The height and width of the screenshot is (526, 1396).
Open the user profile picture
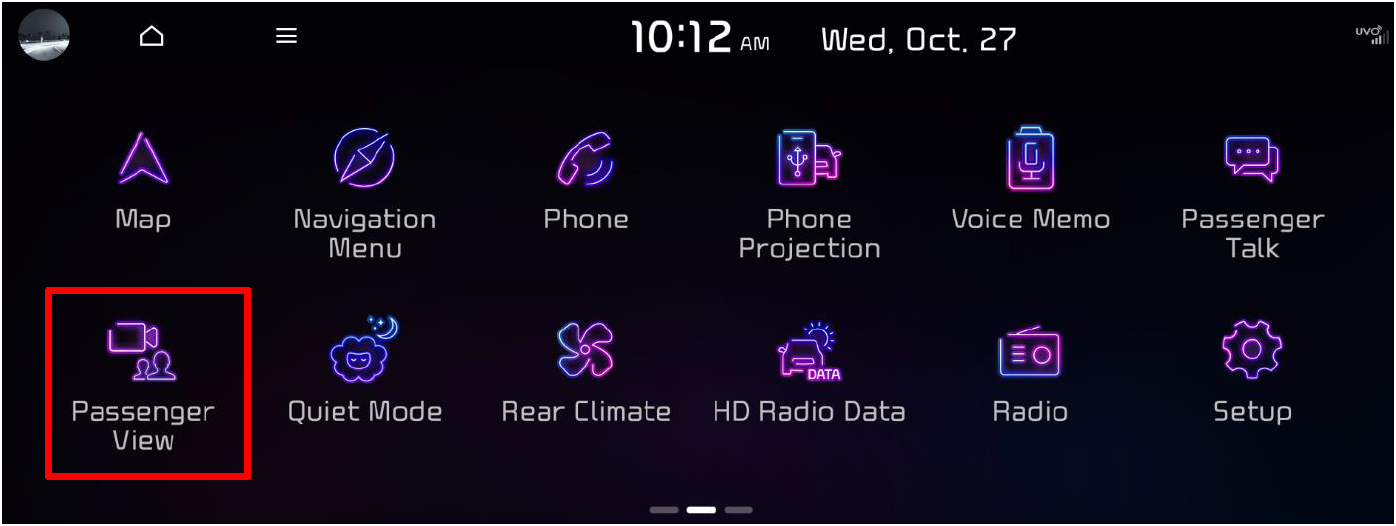coord(44,36)
